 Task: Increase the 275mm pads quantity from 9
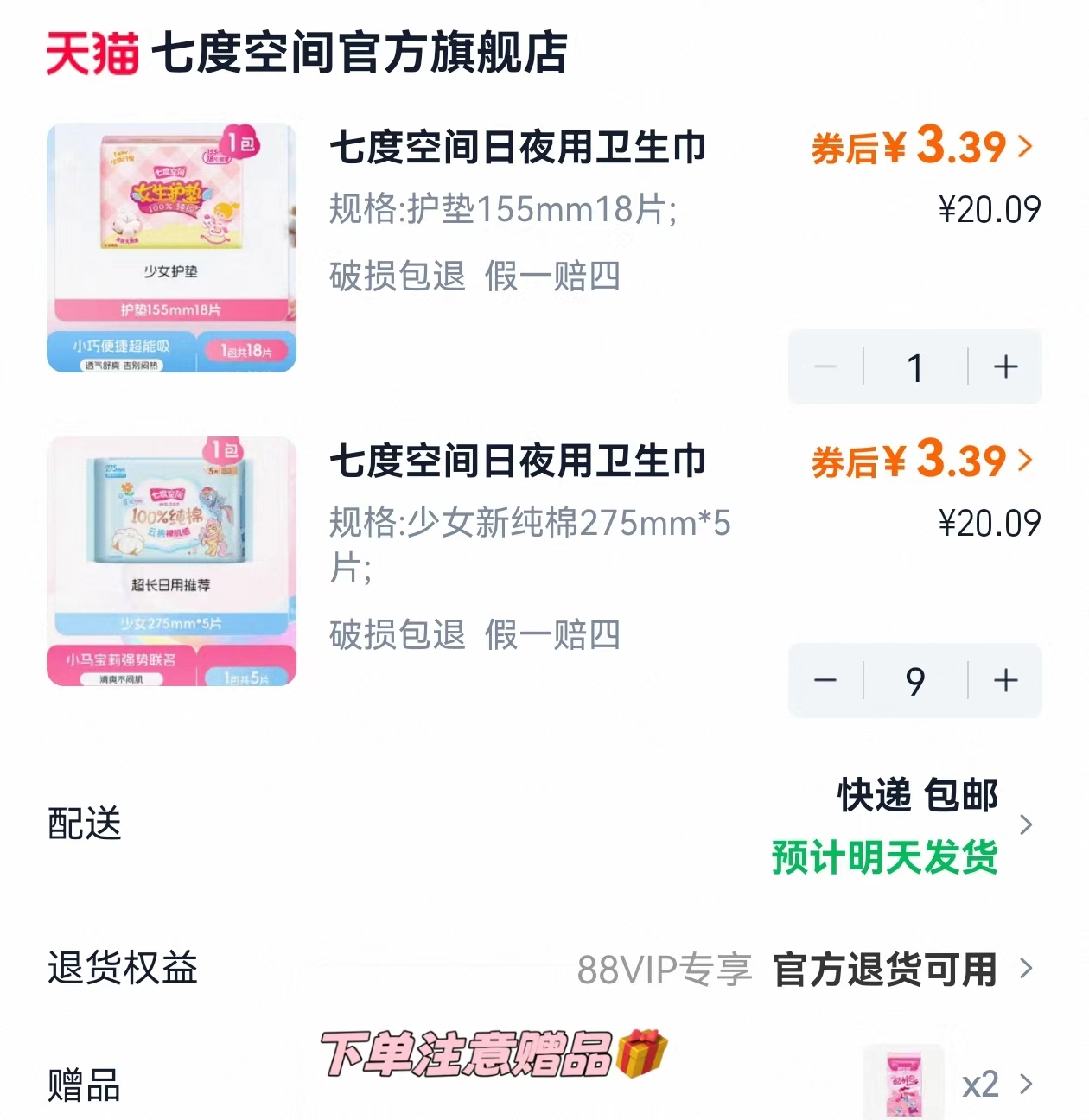[x=1005, y=681]
